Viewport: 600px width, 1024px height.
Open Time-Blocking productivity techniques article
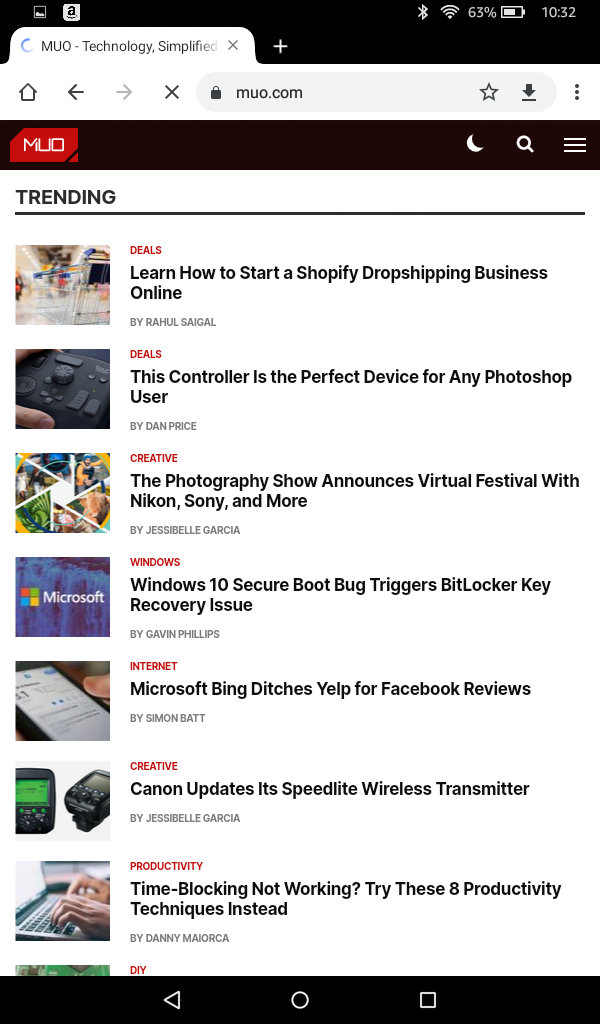point(345,898)
